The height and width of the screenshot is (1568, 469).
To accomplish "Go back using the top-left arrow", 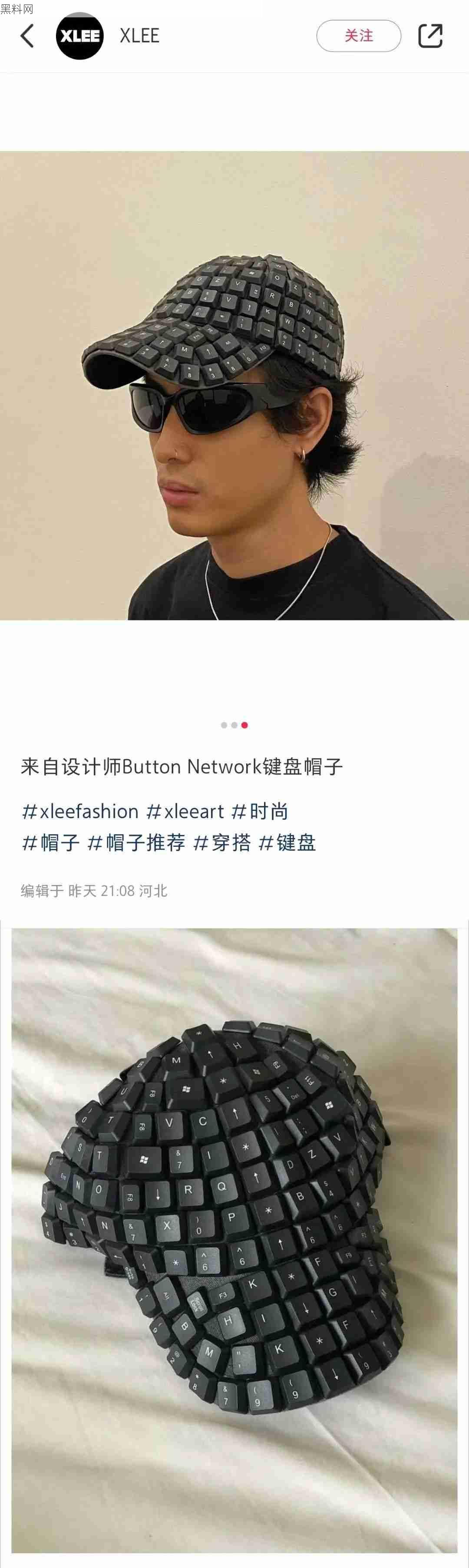I will click(x=27, y=36).
